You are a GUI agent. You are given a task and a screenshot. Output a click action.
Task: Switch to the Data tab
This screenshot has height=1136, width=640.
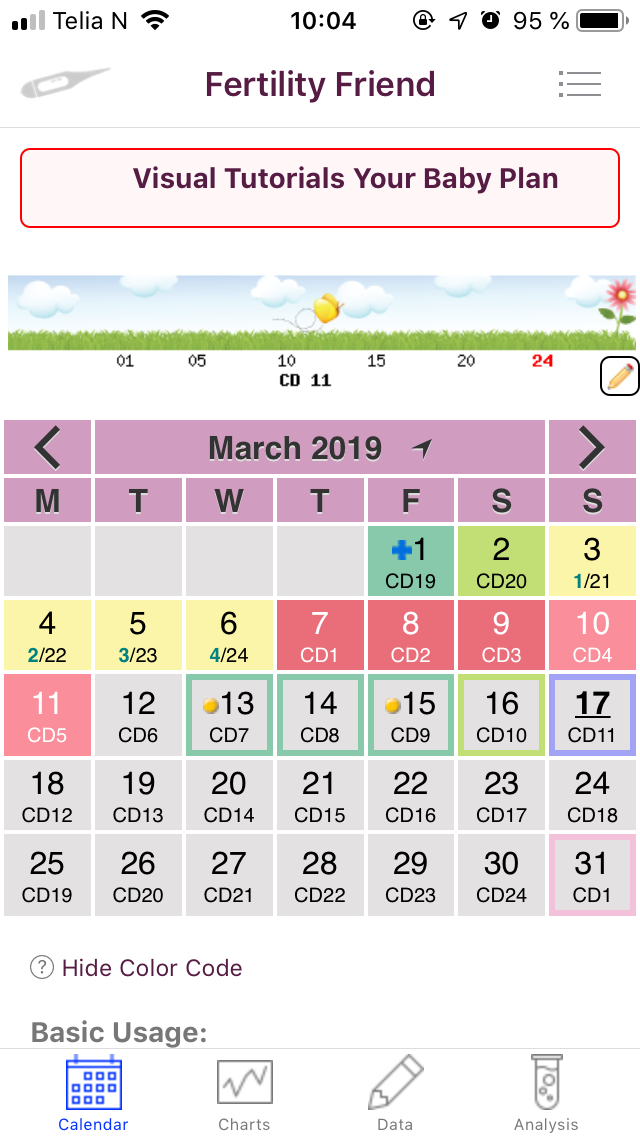tap(395, 1093)
